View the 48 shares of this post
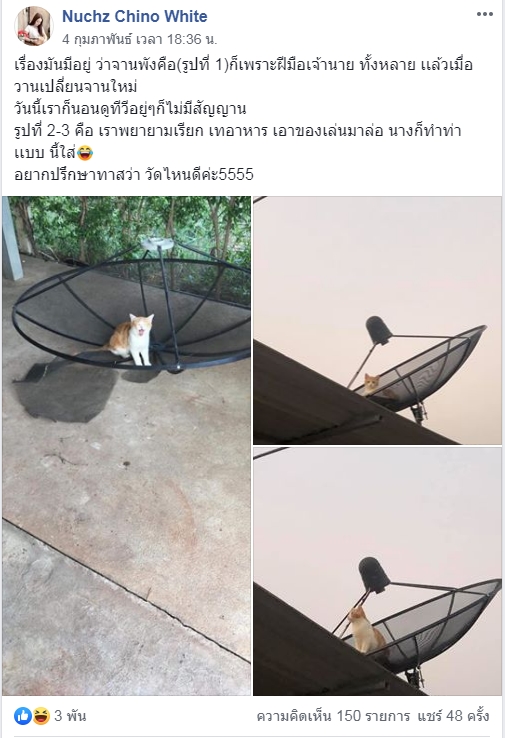 (453, 716)
